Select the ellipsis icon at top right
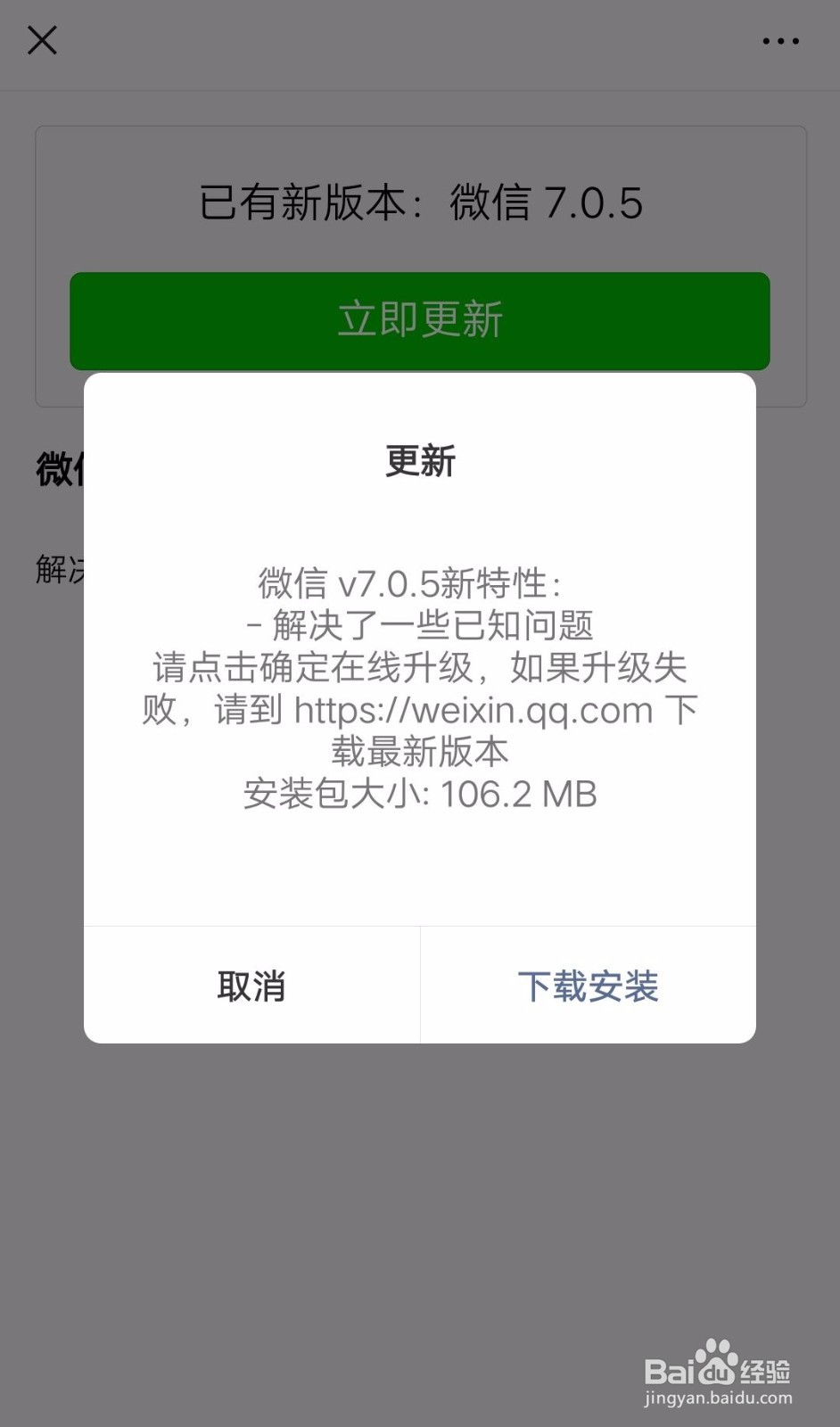This screenshot has height=1427, width=840. pos(780,40)
